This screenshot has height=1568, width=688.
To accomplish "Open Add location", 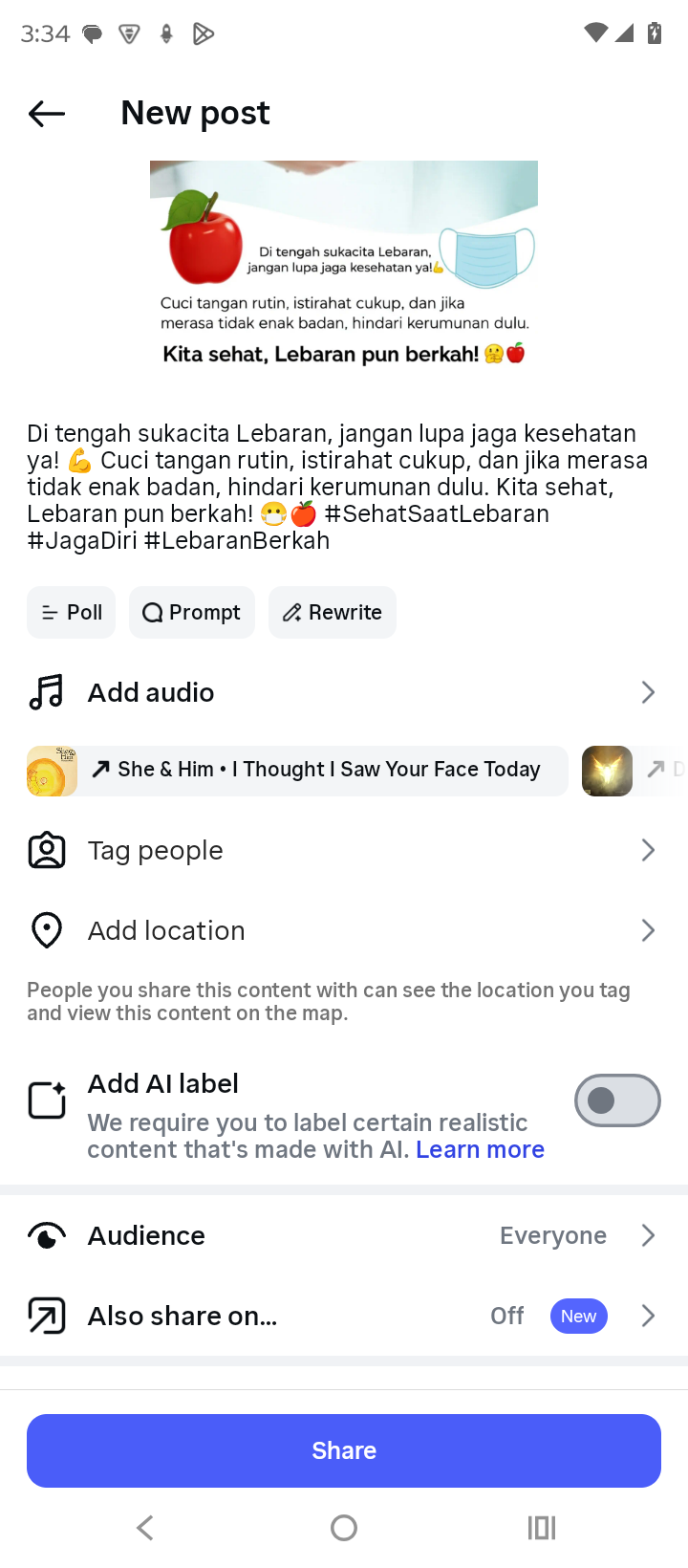I will point(344,930).
